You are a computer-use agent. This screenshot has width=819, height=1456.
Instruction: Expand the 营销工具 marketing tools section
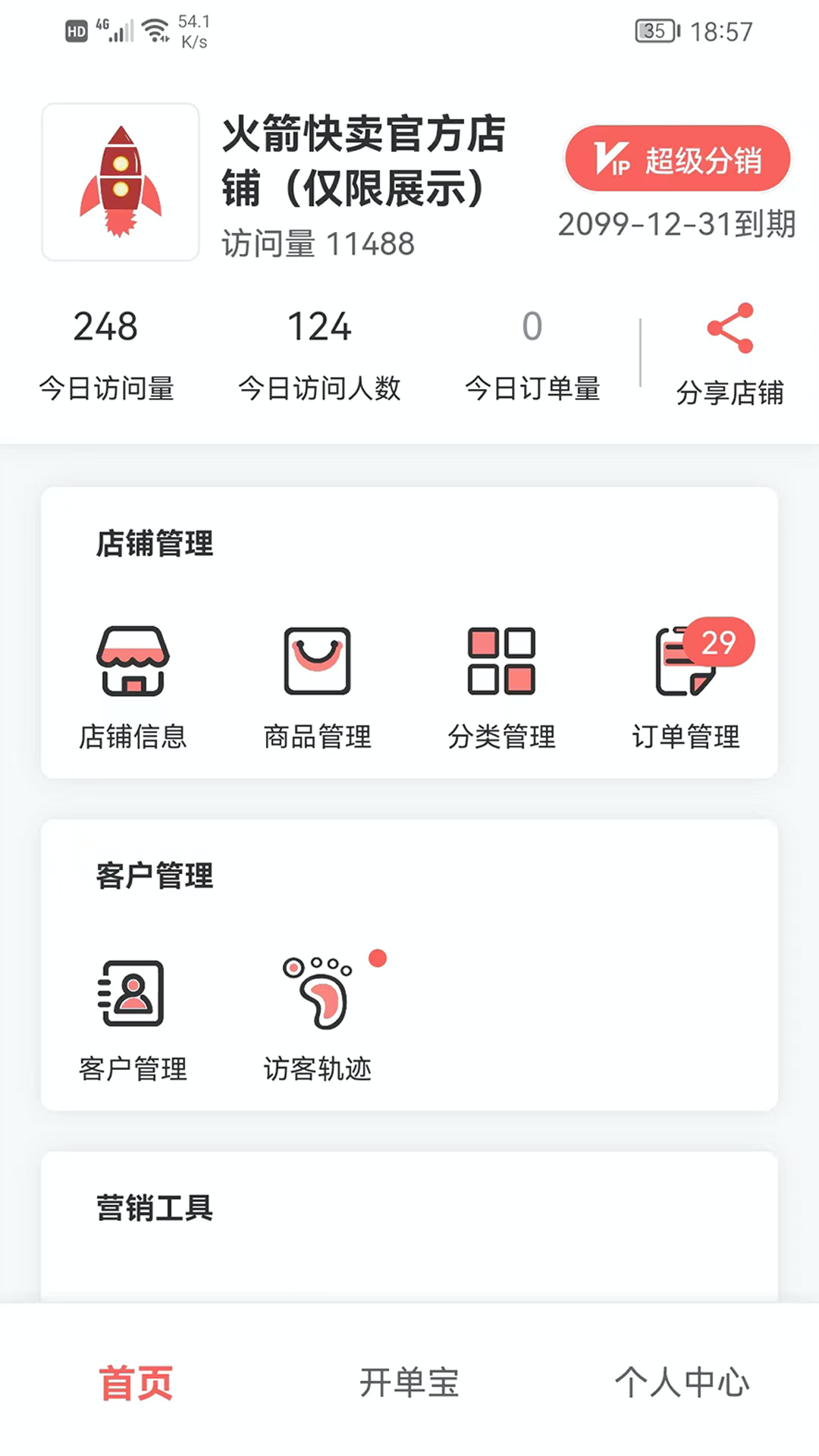[x=155, y=1207]
